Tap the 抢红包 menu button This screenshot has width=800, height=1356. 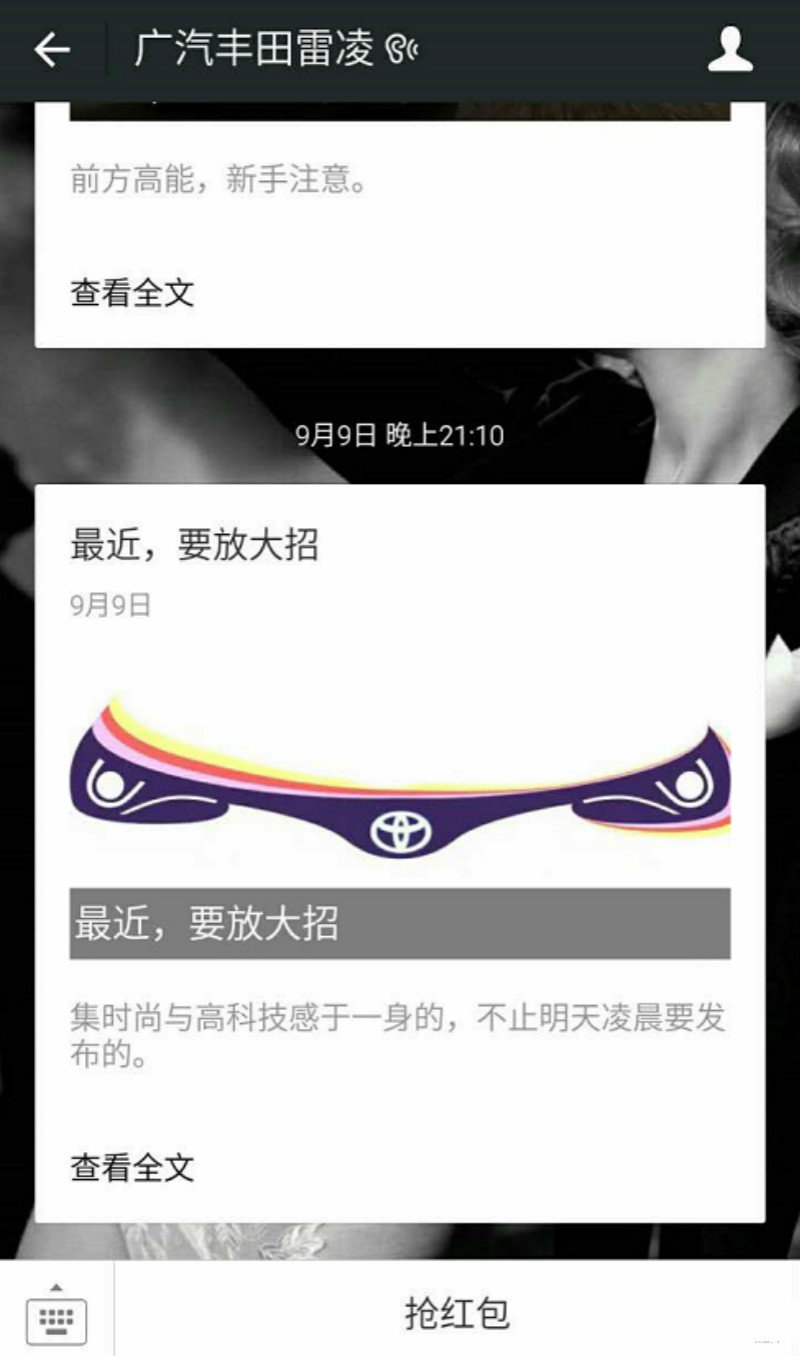pos(457,1313)
